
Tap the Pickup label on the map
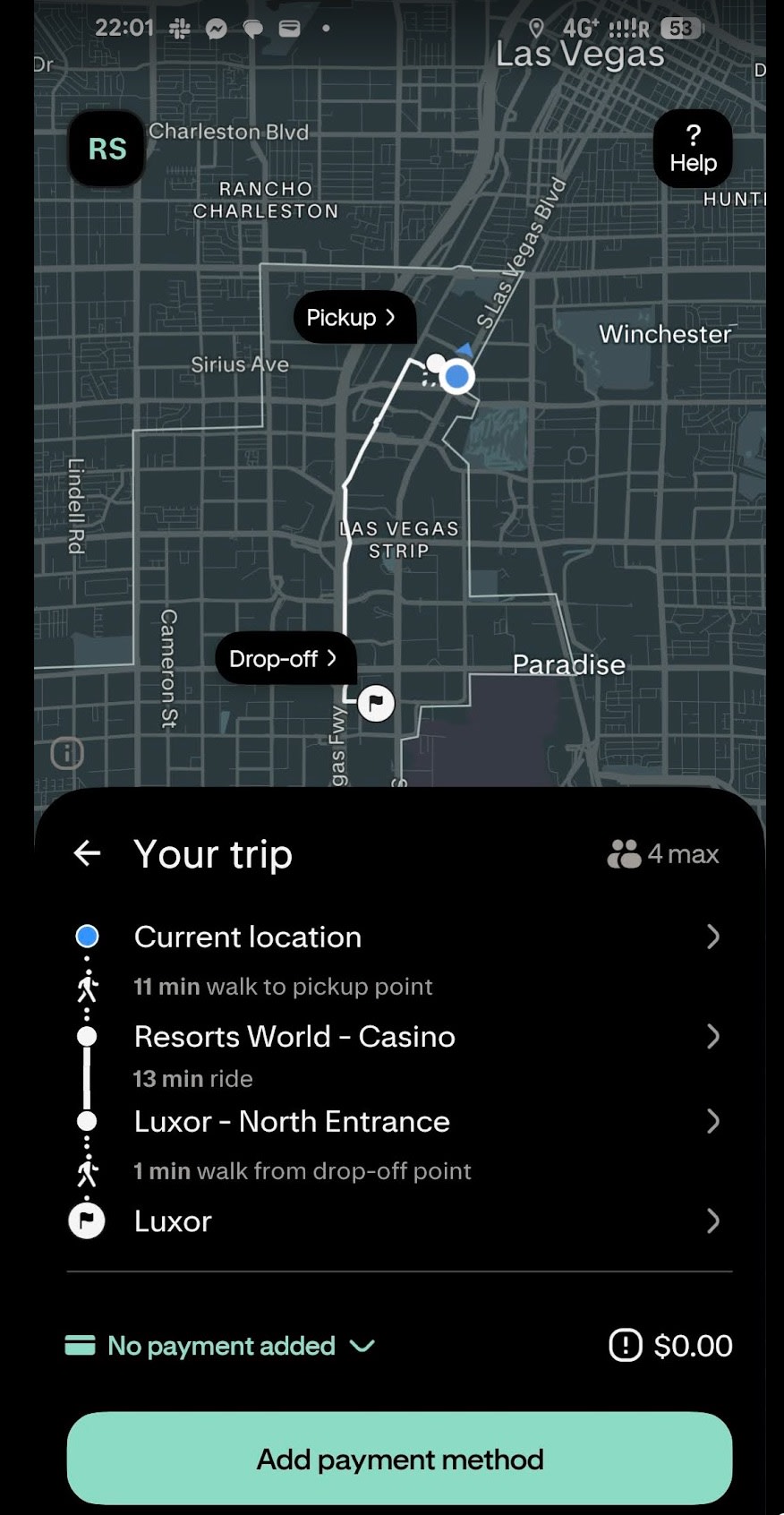coord(352,318)
